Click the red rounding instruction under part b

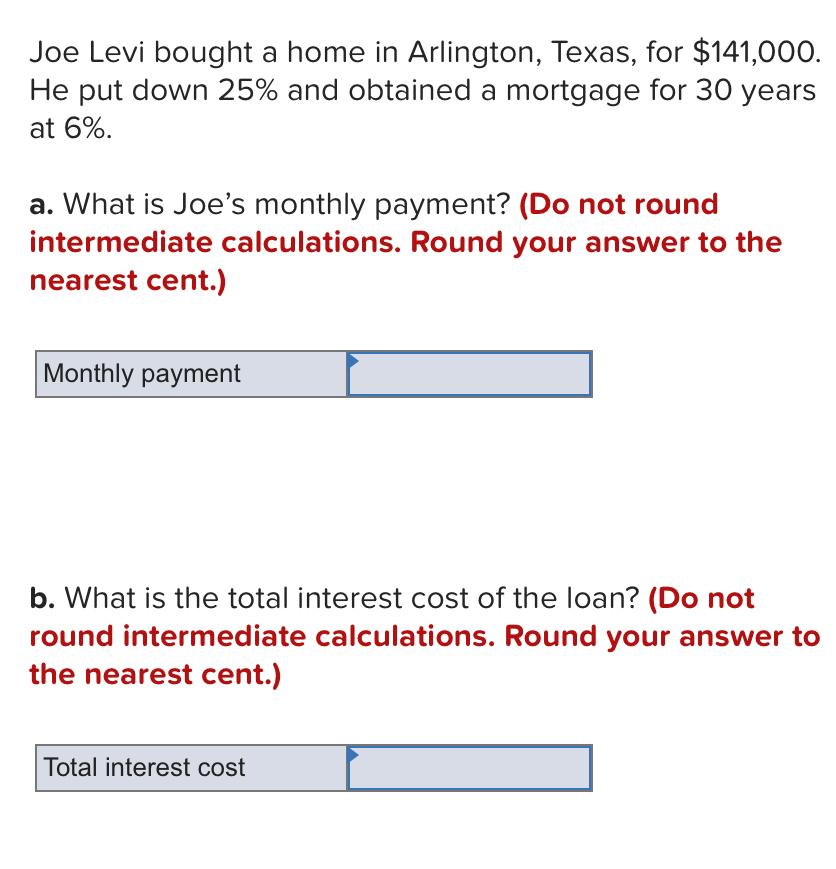(x=417, y=636)
